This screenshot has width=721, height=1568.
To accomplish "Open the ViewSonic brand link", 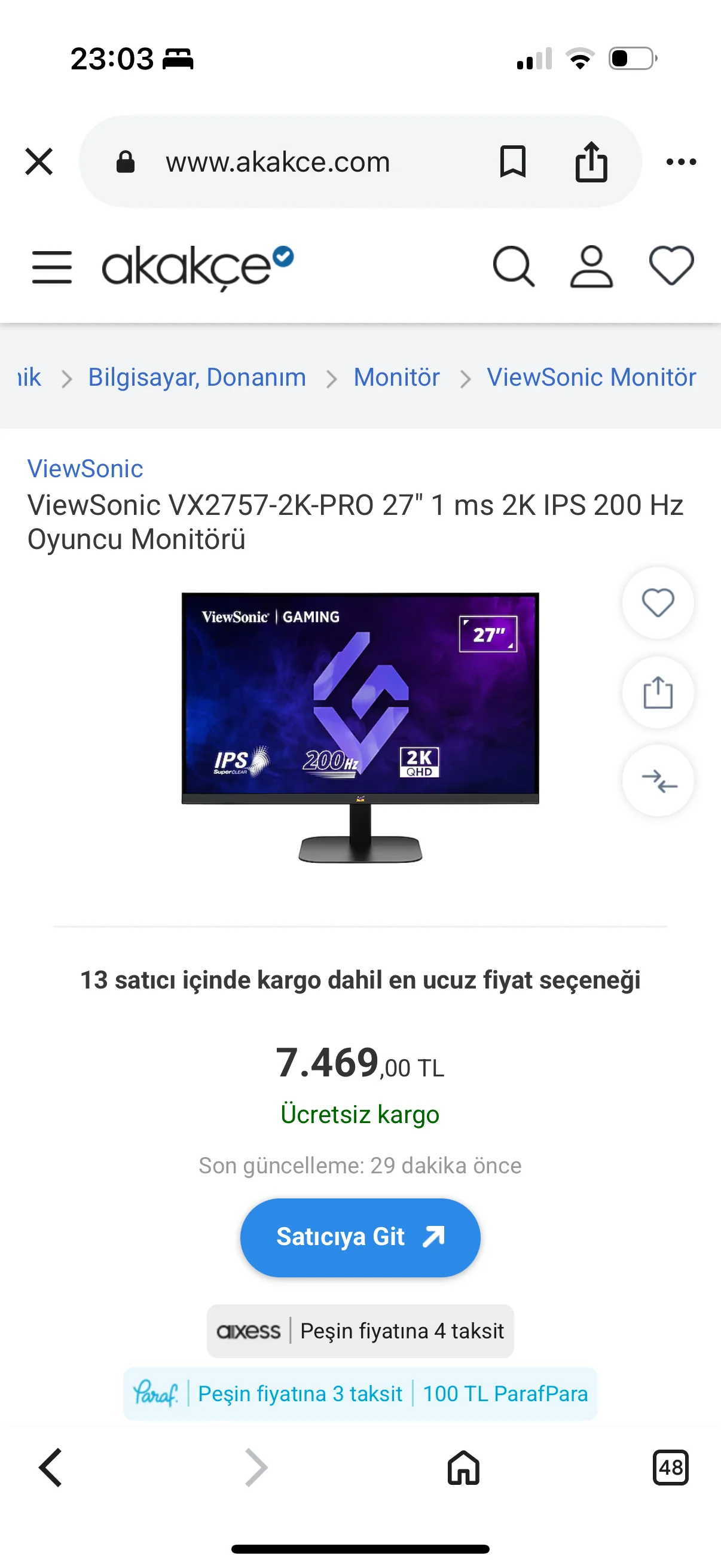I will tap(85, 469).
